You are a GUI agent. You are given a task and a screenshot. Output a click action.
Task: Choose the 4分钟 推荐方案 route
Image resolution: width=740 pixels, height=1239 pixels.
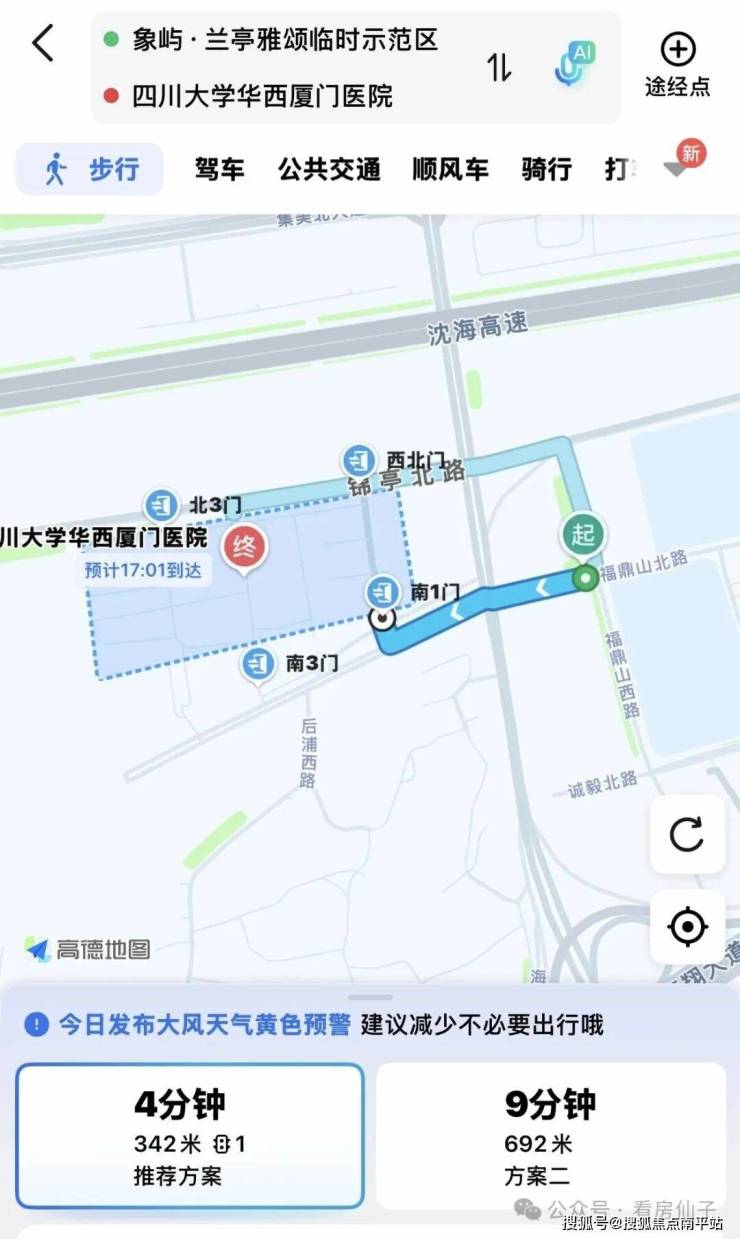[x=189, y=1135]
